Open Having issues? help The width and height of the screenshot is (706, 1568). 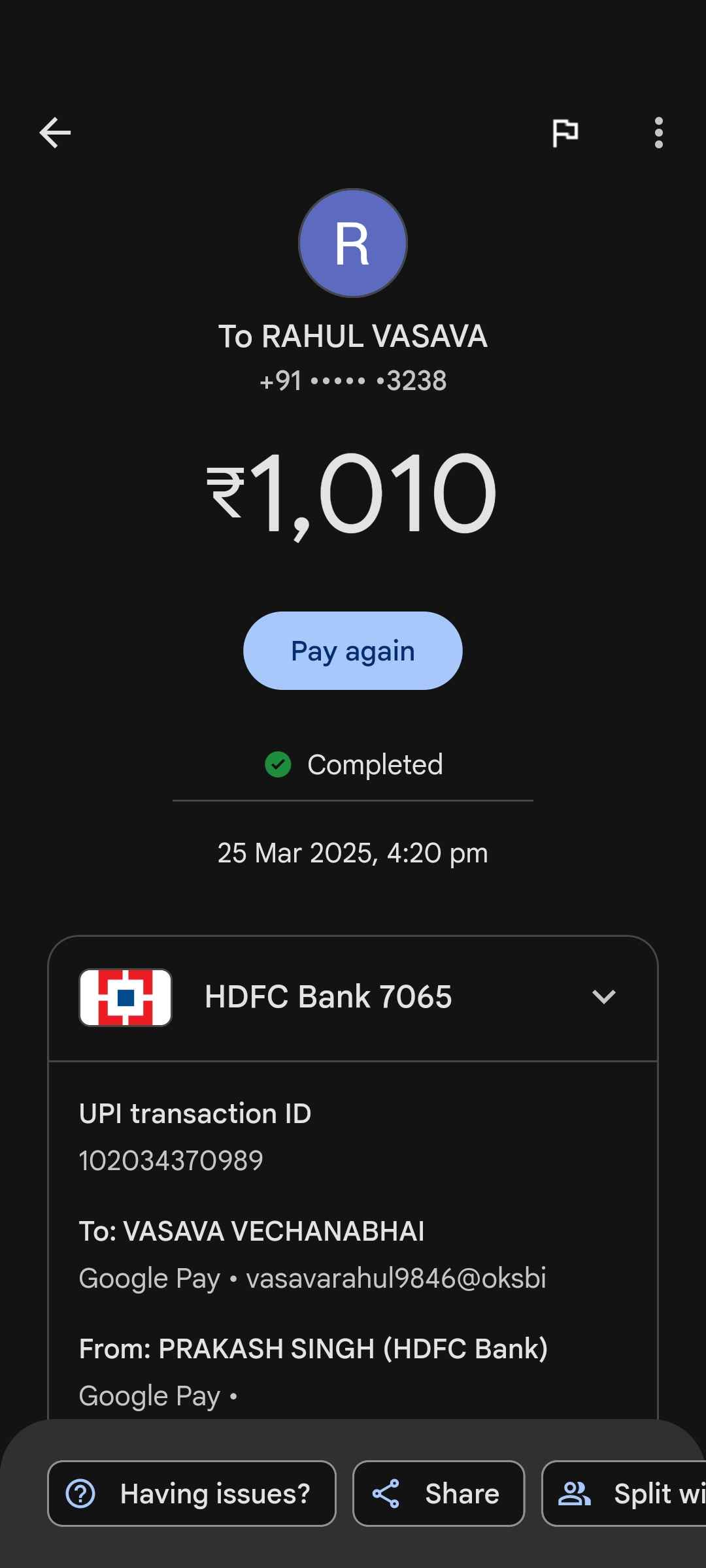(x=192, y=1494)
